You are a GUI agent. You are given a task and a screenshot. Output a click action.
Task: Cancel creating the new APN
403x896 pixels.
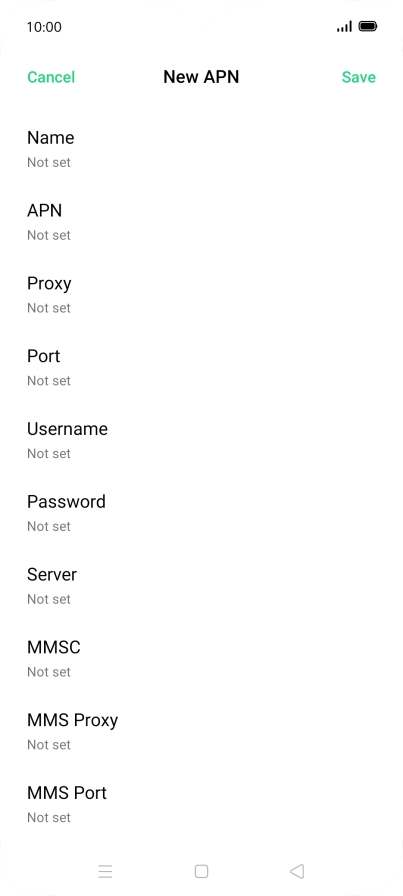pos(51,77)
